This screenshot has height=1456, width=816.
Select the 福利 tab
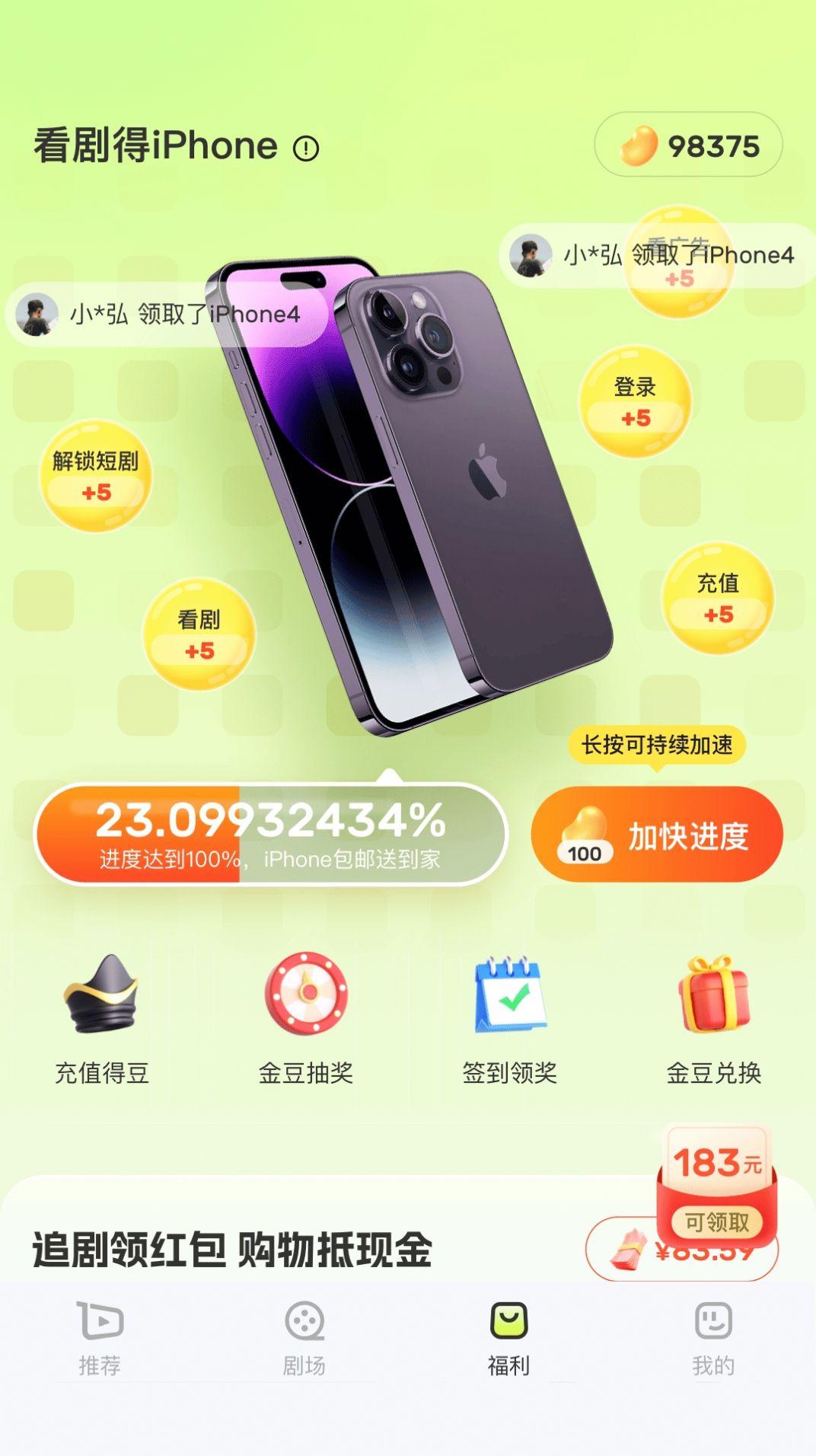pos(508,1339)
